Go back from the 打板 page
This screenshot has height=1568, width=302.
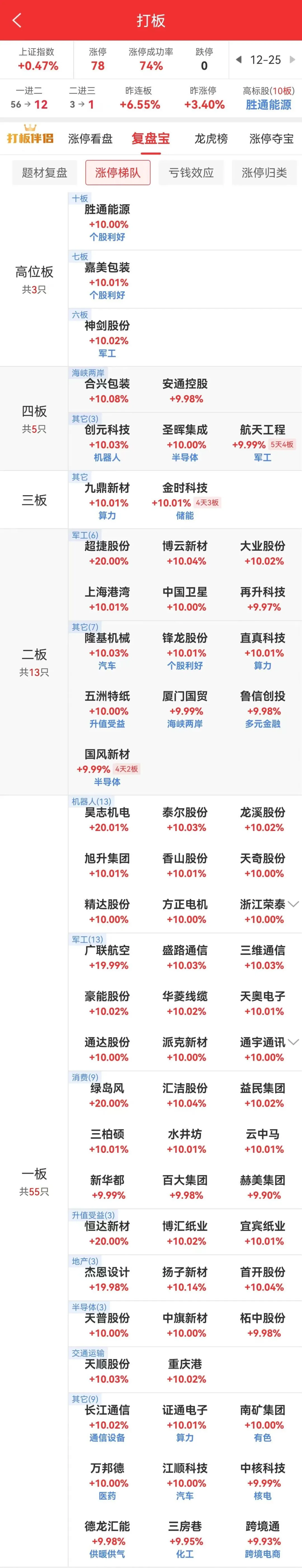coord(16,20)
